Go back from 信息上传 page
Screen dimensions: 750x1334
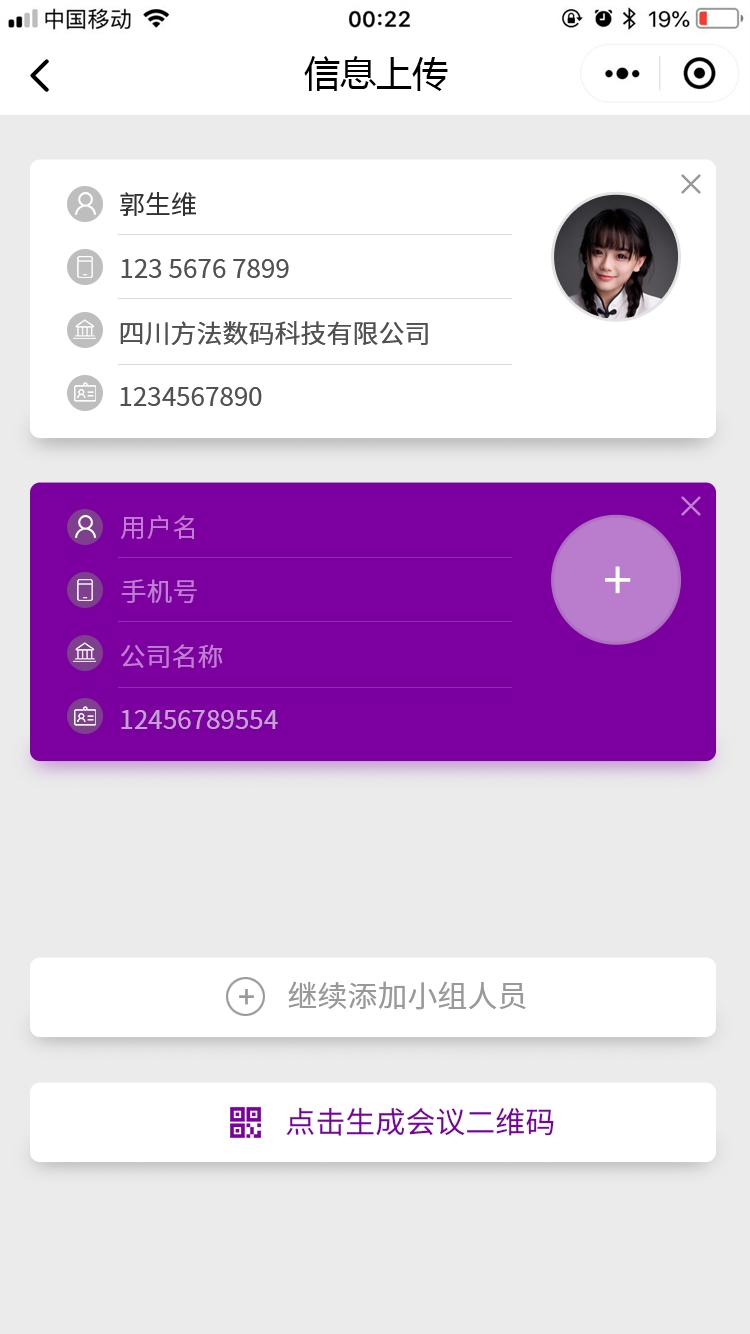click(x=40, y=75)
